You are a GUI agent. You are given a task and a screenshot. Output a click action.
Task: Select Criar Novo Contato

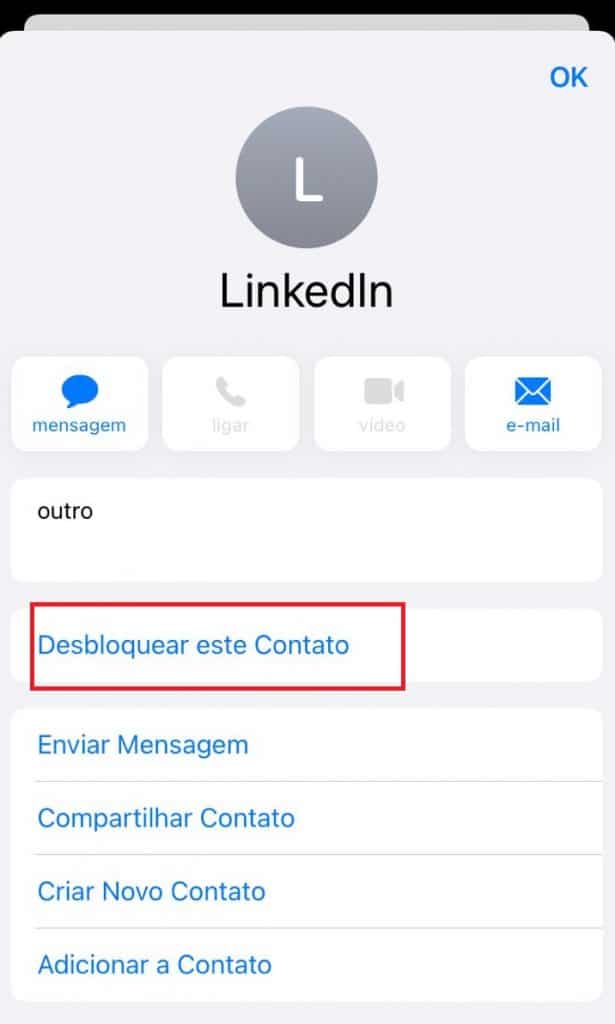coord(306,891)
